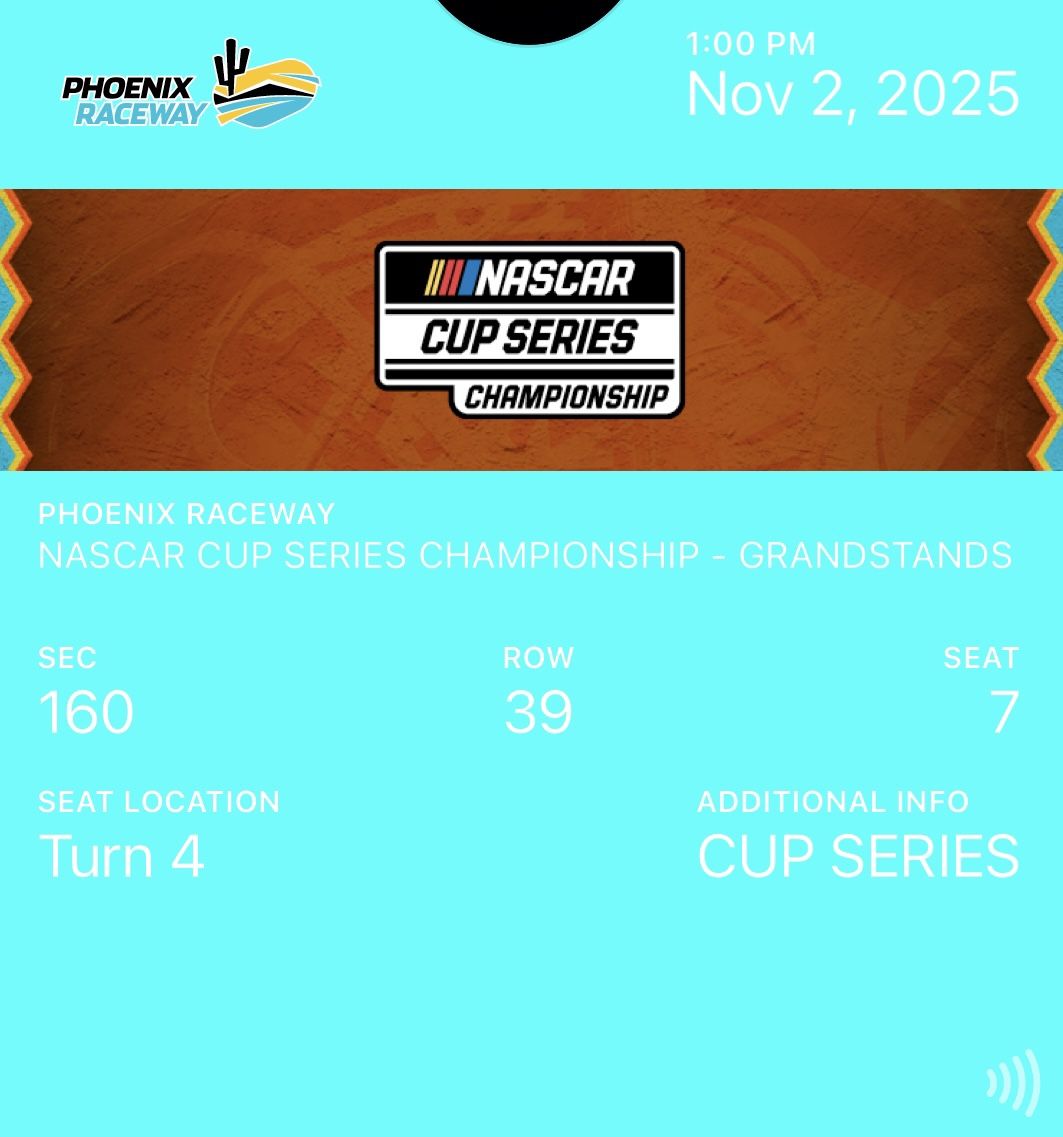Select the NASCAR Cup Series Championship logo

(530, 330)
